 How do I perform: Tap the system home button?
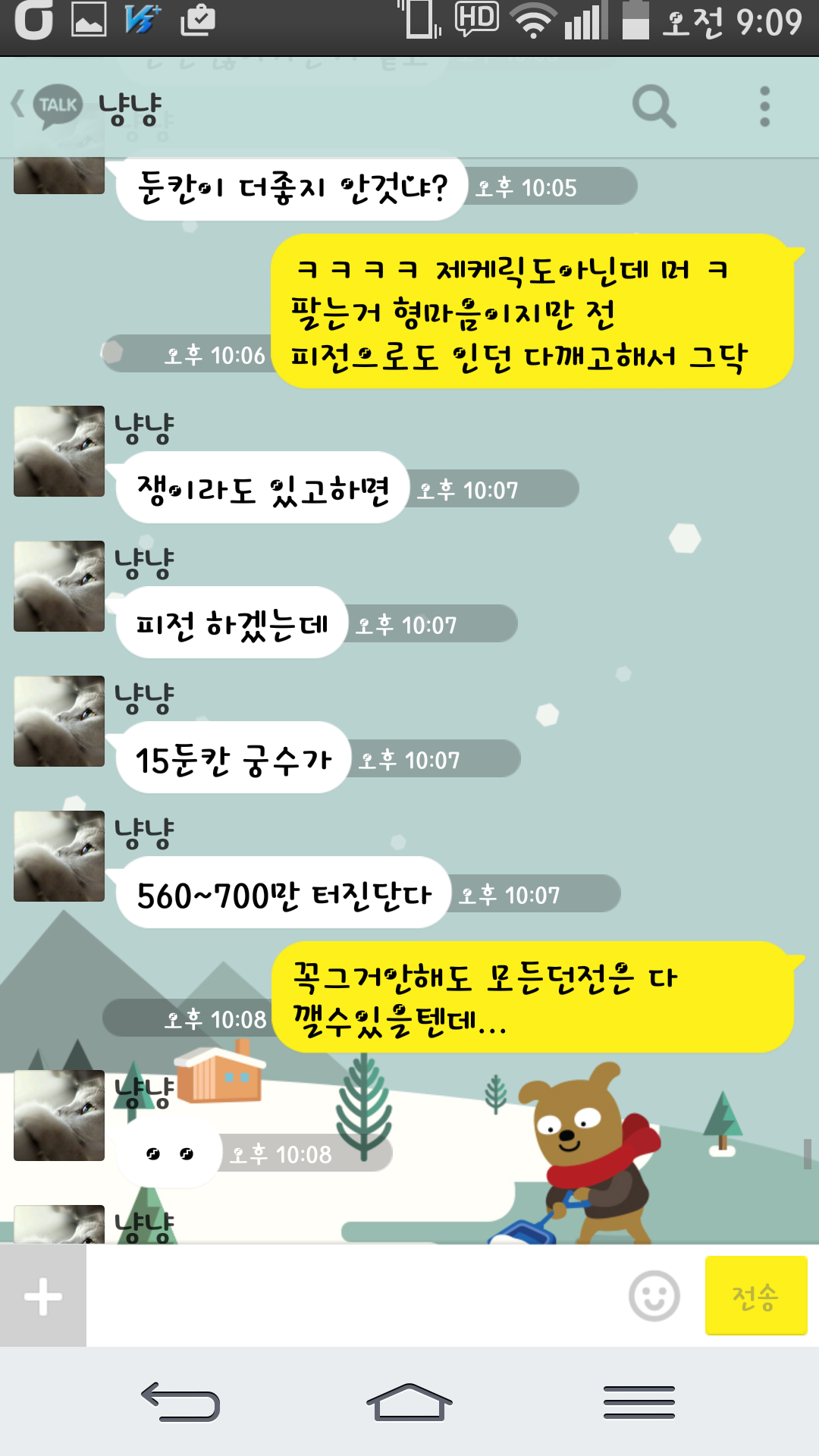click(409, 1402)
